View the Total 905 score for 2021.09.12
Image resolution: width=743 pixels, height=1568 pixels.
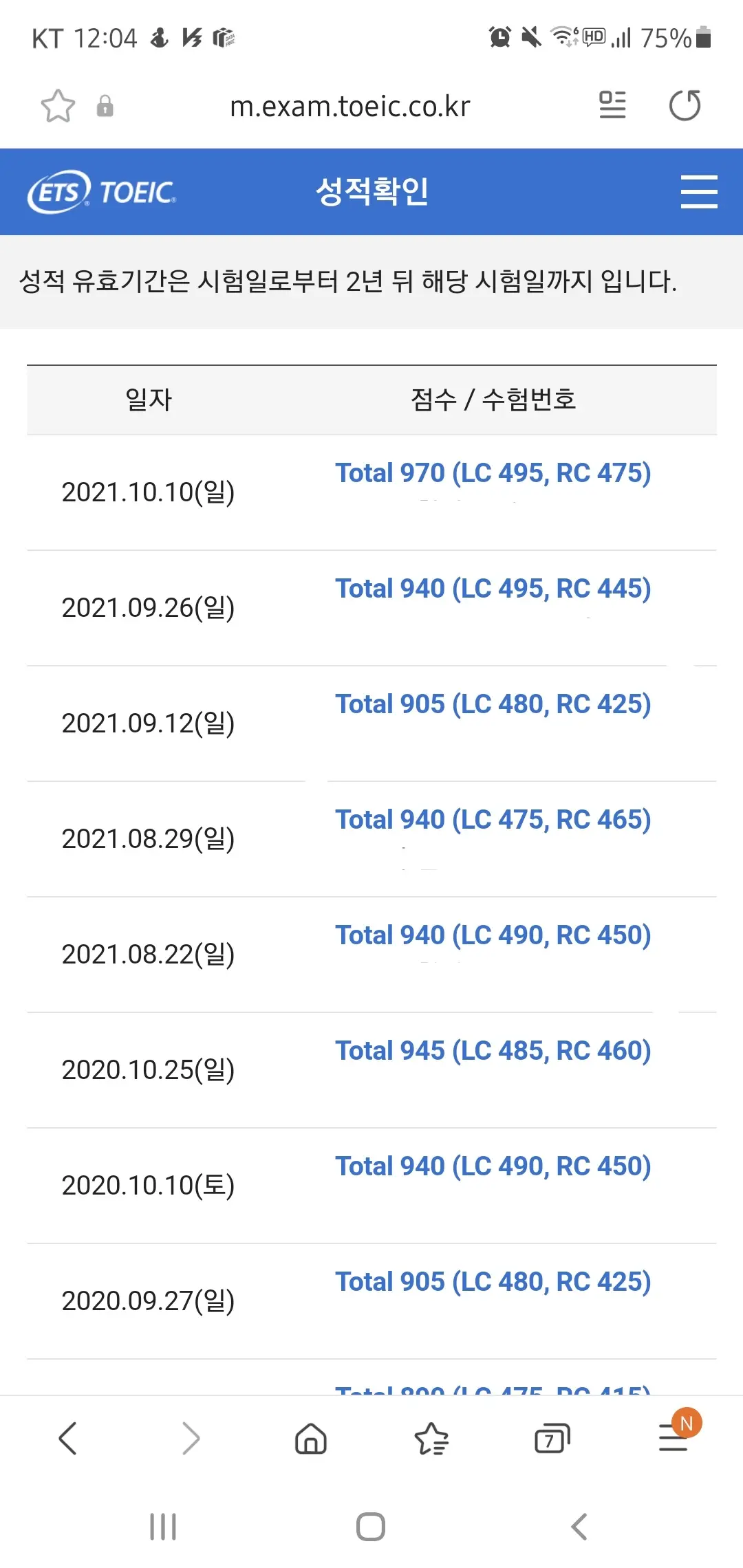pyautogui.click(x=493, y=704)
